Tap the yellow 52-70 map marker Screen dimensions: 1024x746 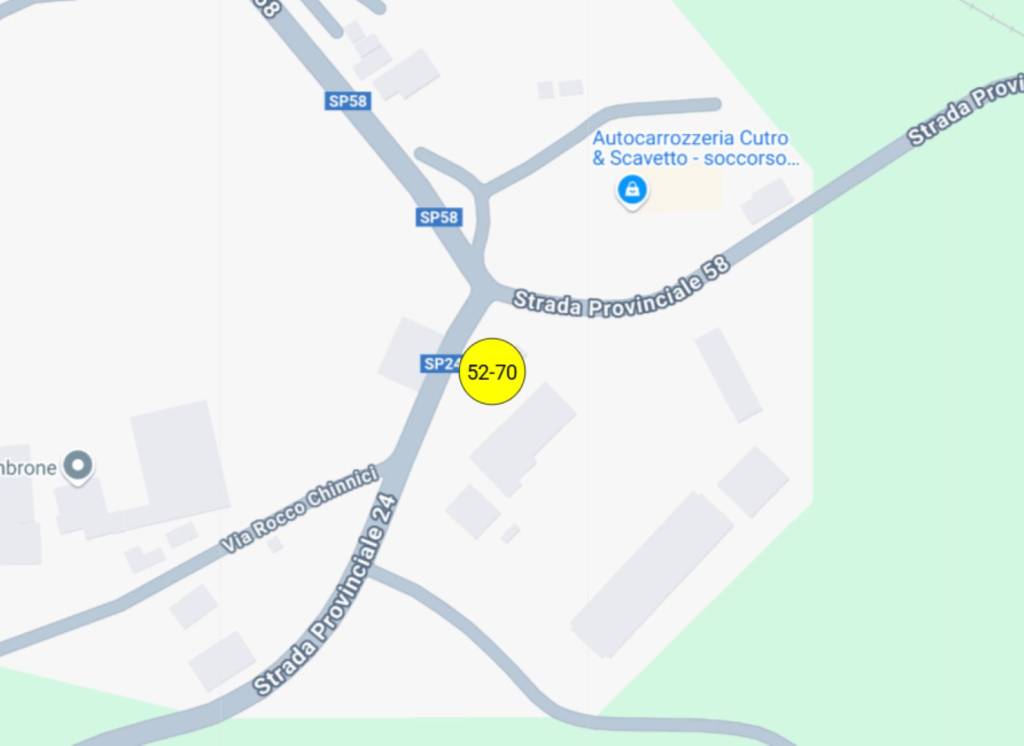(492, 373)
